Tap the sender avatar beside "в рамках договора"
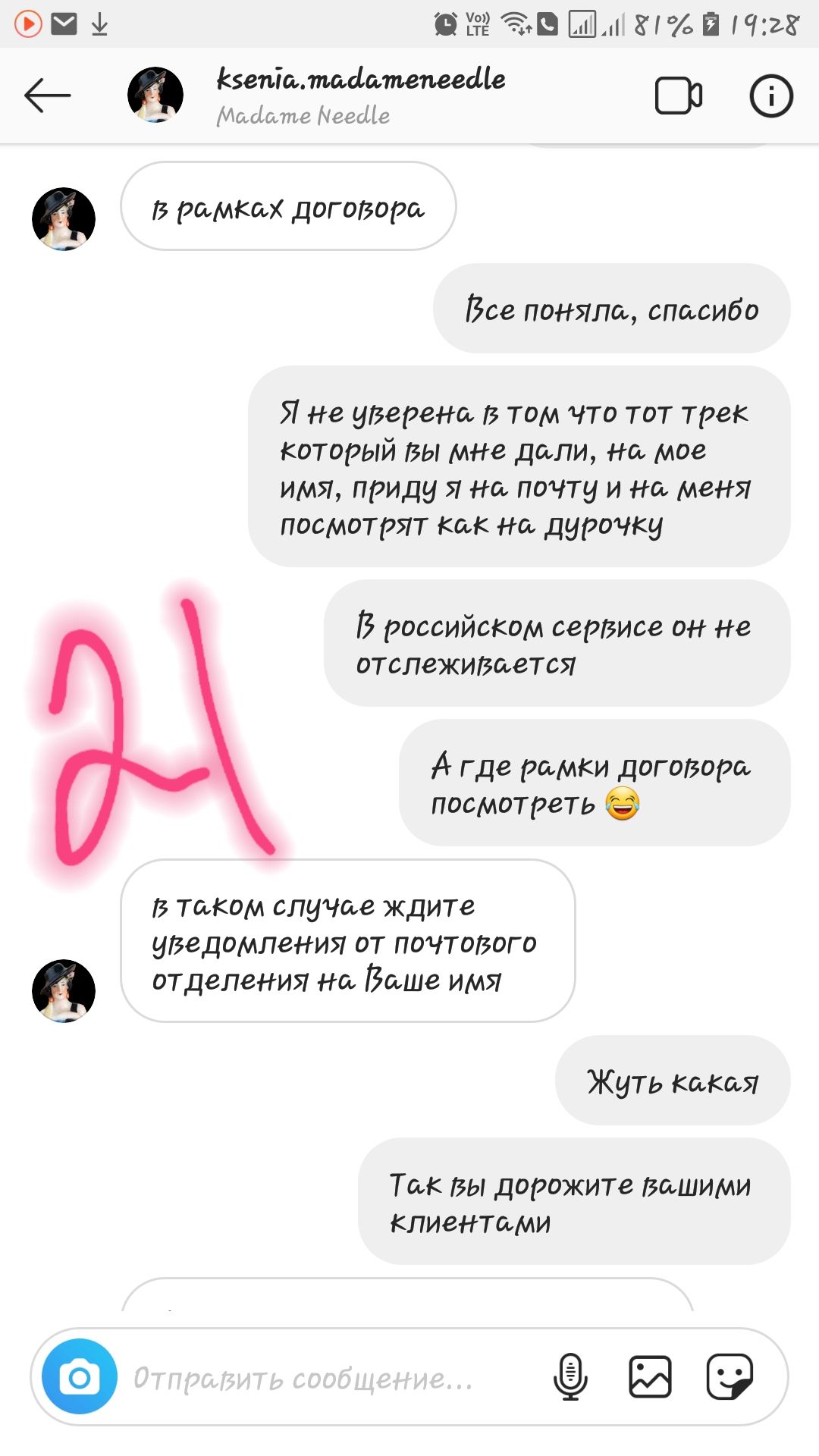This screenshot has height=1456, width=819. (x=64, y=219)
